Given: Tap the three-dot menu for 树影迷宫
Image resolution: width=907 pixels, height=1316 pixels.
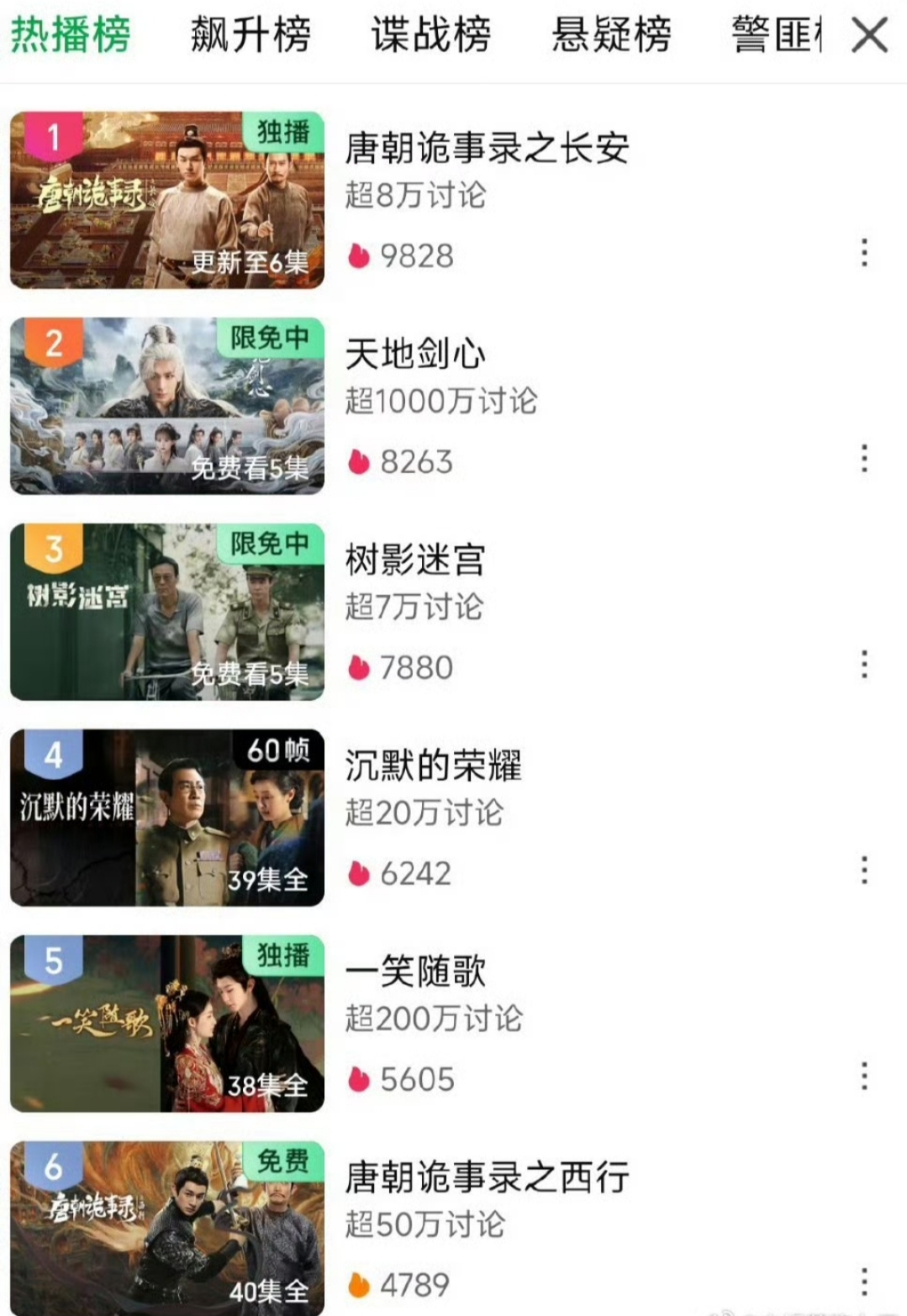Looking at the screenshot, I should point(864,664).
